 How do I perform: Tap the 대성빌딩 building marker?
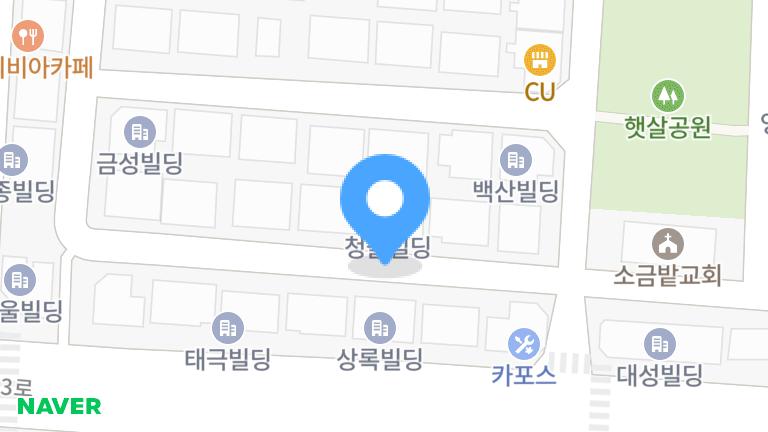point(659,345)
